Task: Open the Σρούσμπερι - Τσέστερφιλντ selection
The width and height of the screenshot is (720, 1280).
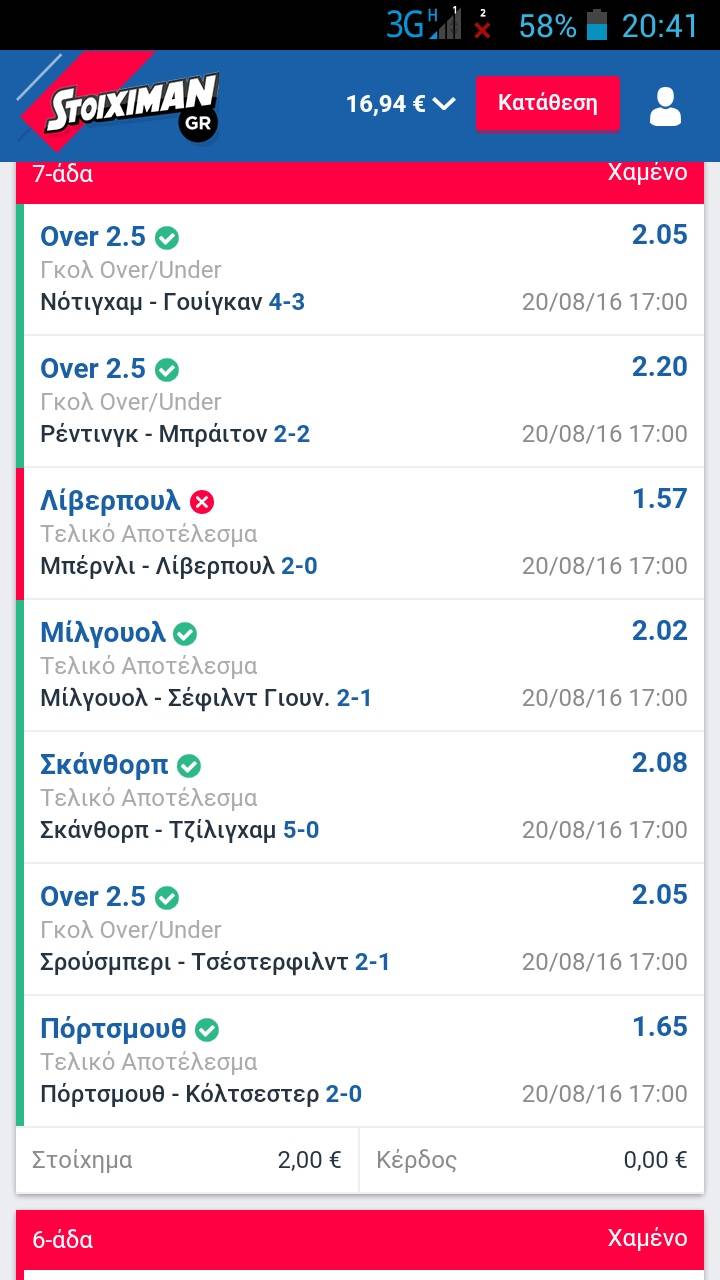Action: 360,929
